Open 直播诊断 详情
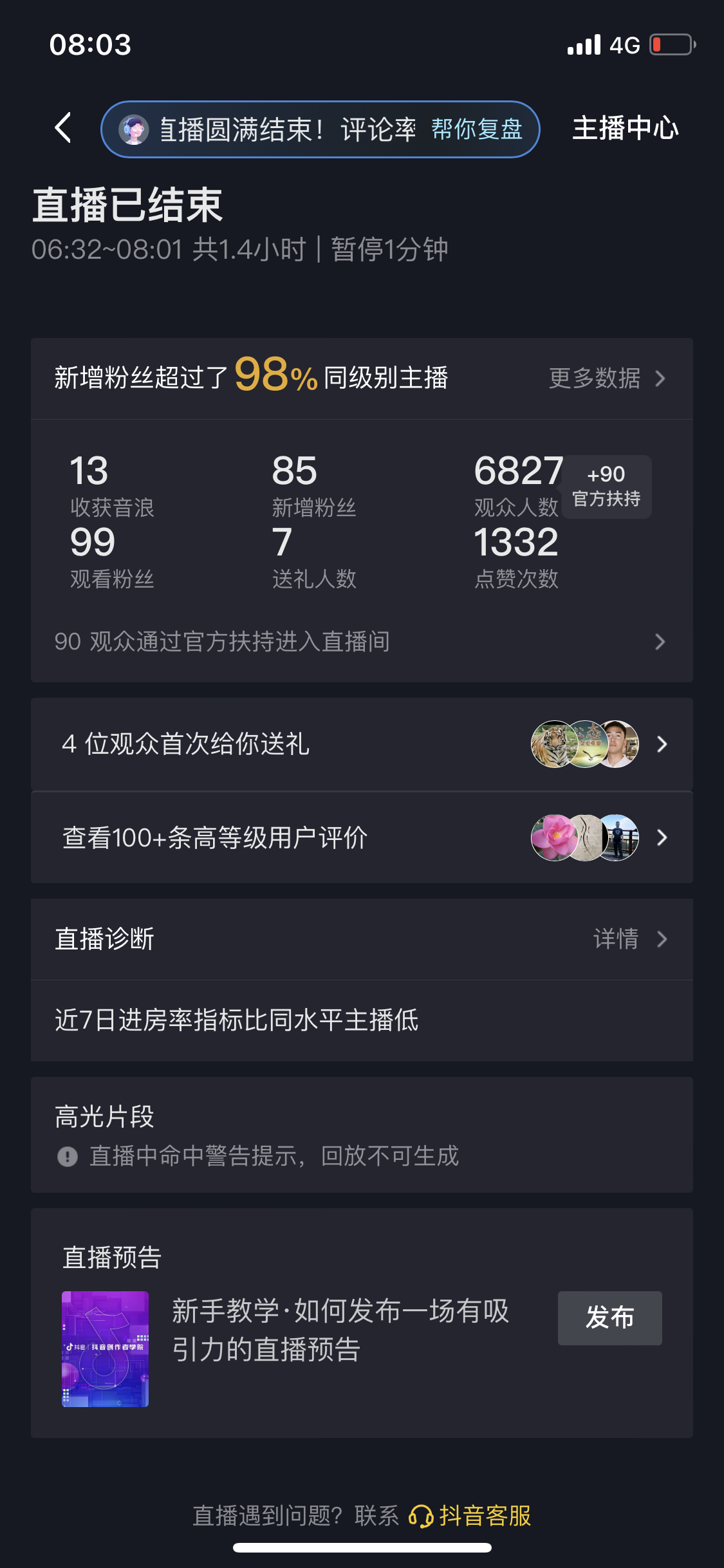The width and height of the screenshot is (724, 1568). (x=629, y=939)
